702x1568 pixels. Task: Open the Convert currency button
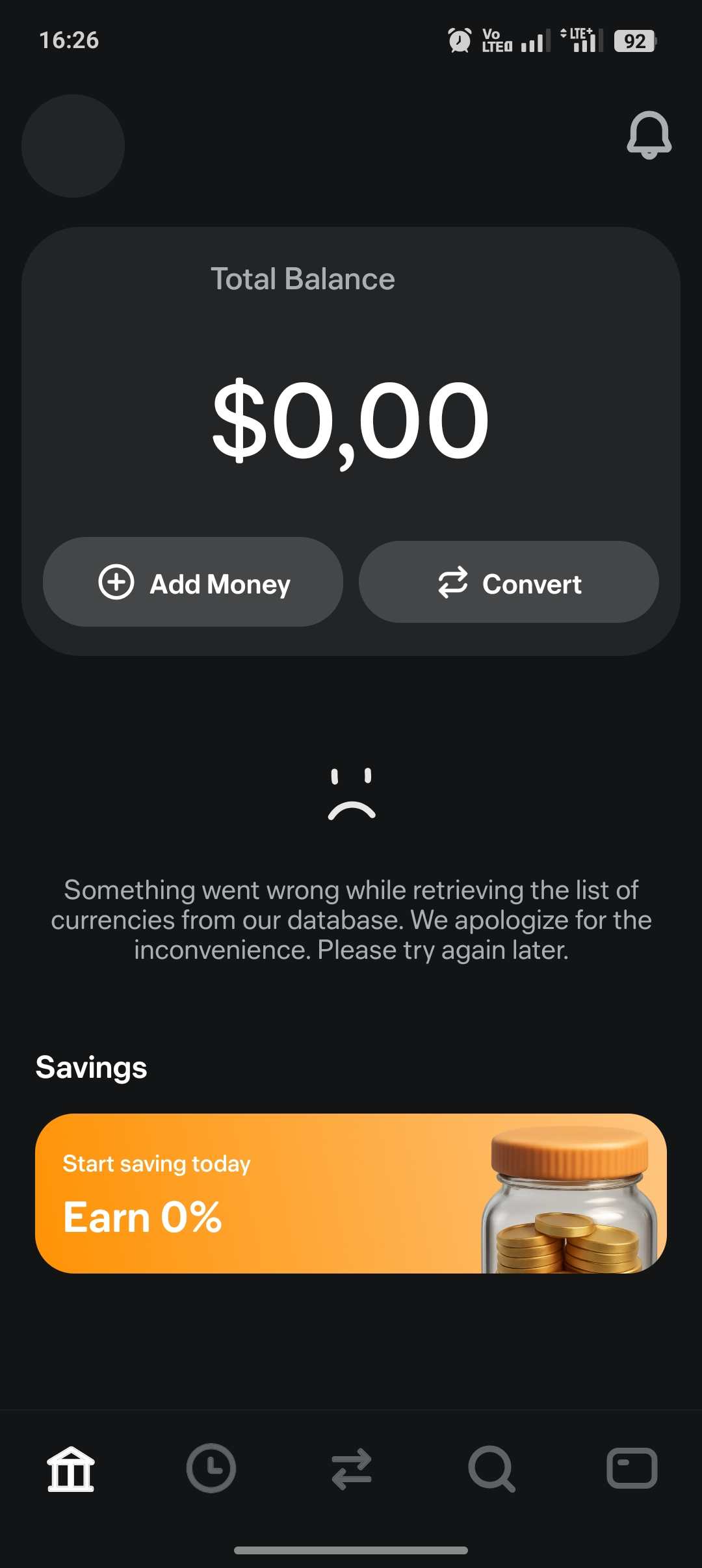pos(509,582)
